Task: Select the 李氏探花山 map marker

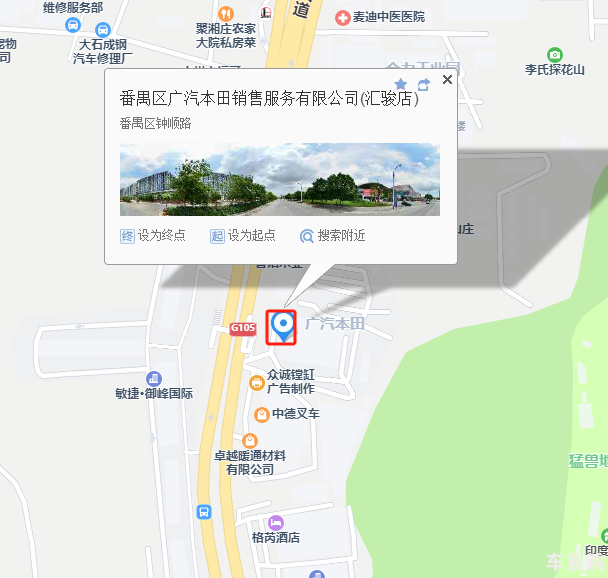Action: 554,55
